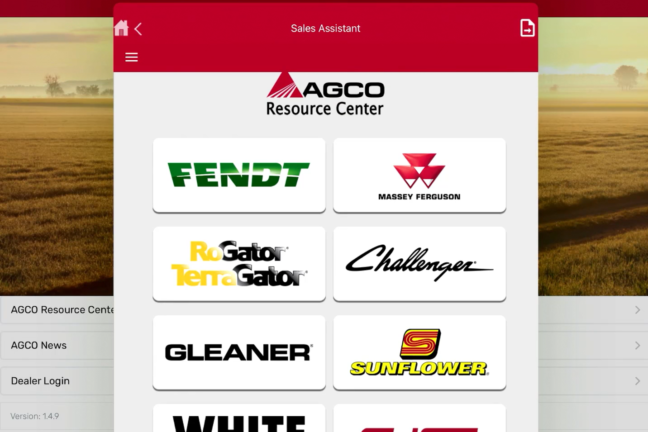
Task: Go to the home screen icon
Action: [x=121, y=29]
